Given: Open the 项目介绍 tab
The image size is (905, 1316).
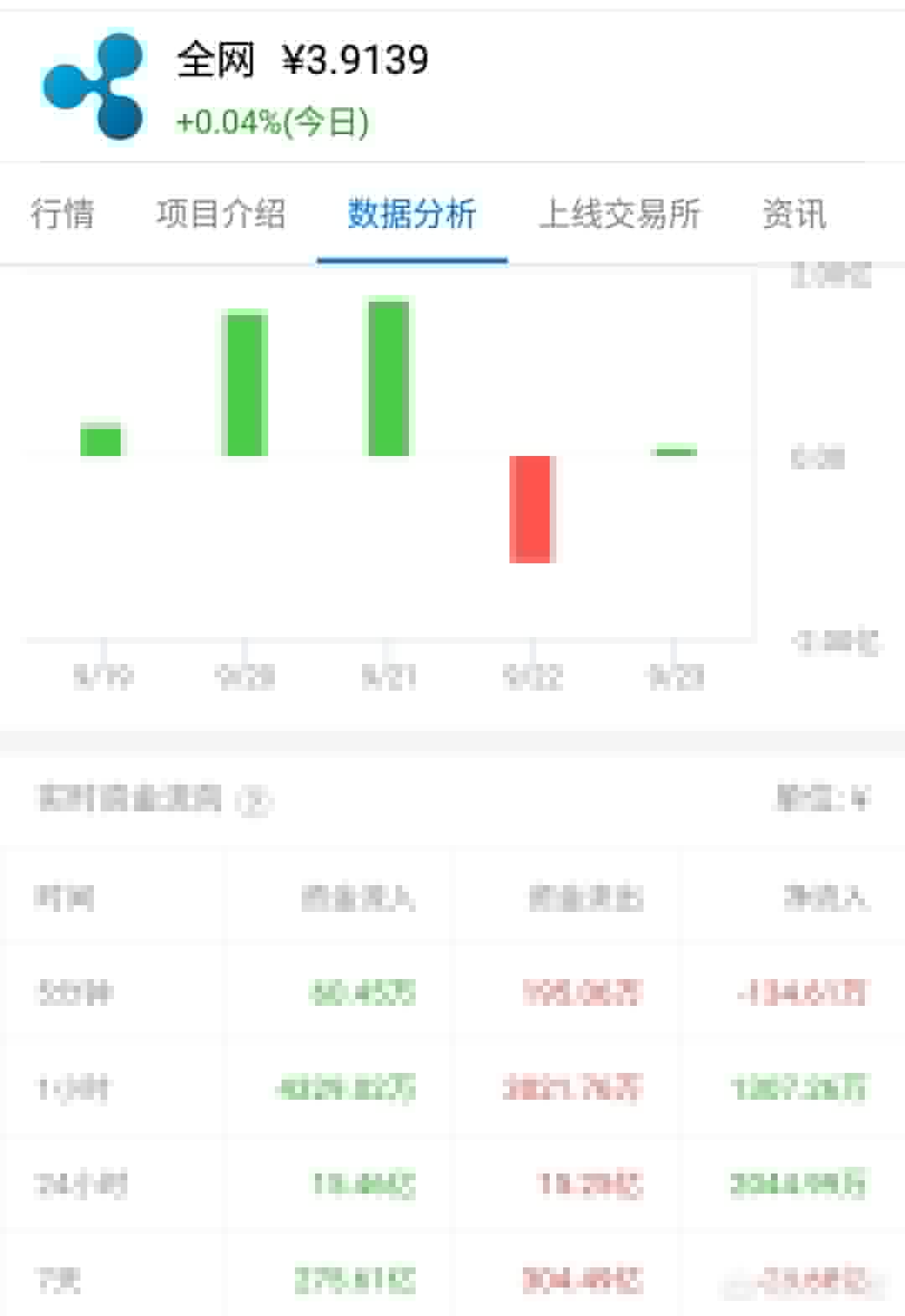Looking at the screenshot, I should (x=221, y=214).
